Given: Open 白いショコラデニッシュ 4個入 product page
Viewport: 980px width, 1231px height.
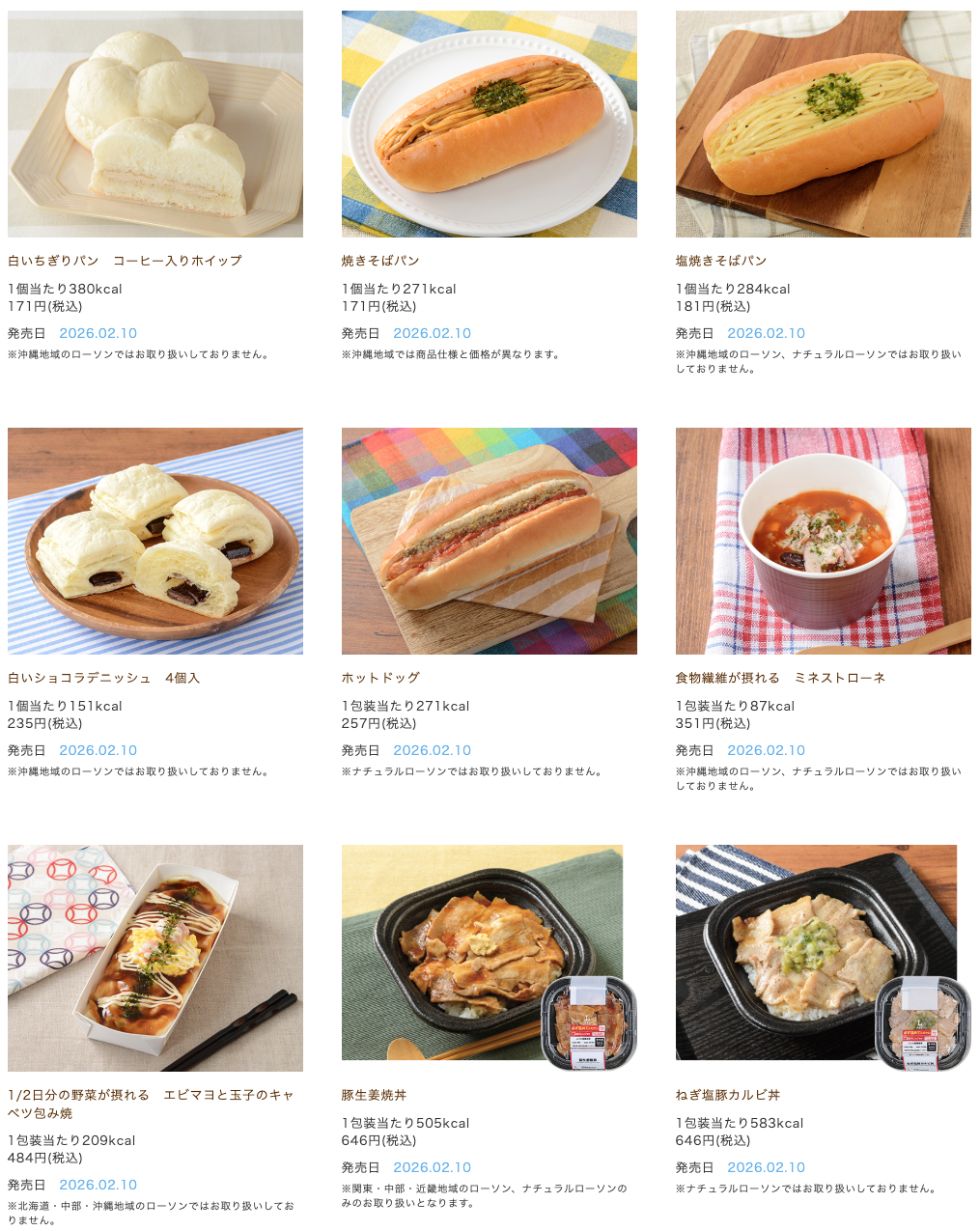Looking at the screenshot, I should [x=154, y=542].
